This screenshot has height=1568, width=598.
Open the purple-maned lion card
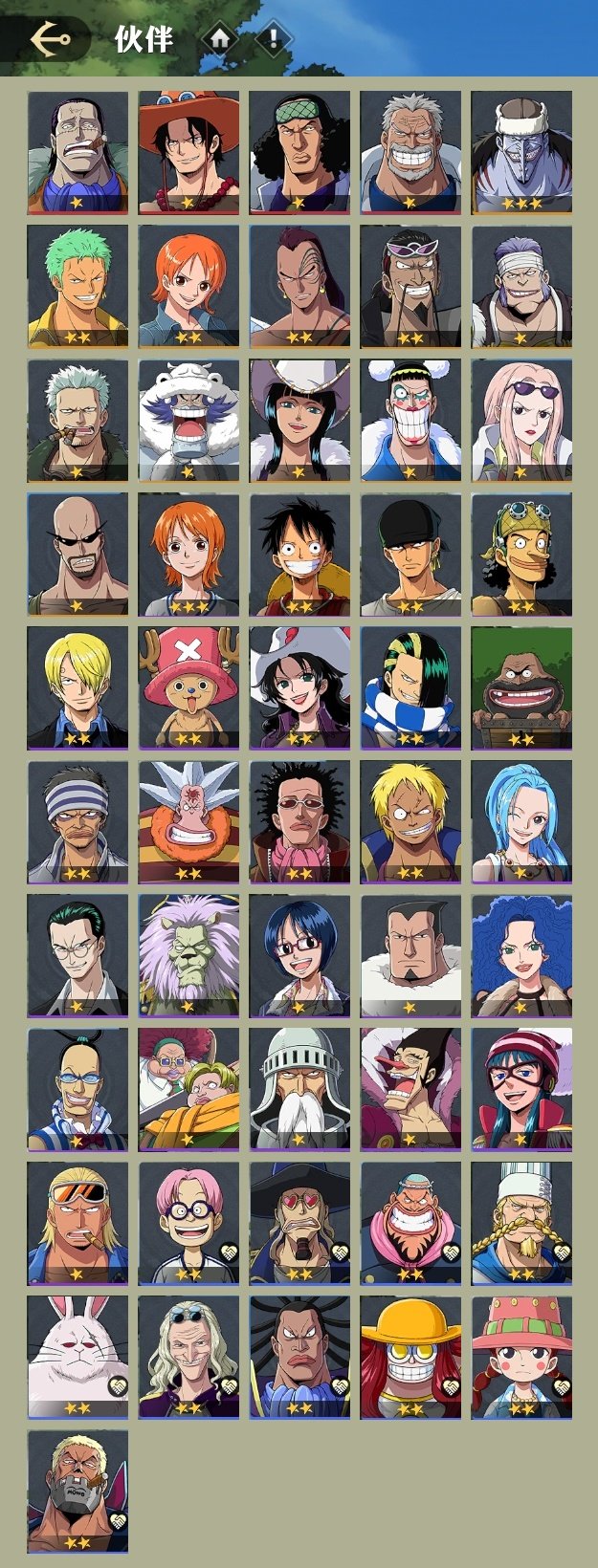pos(188,955)
